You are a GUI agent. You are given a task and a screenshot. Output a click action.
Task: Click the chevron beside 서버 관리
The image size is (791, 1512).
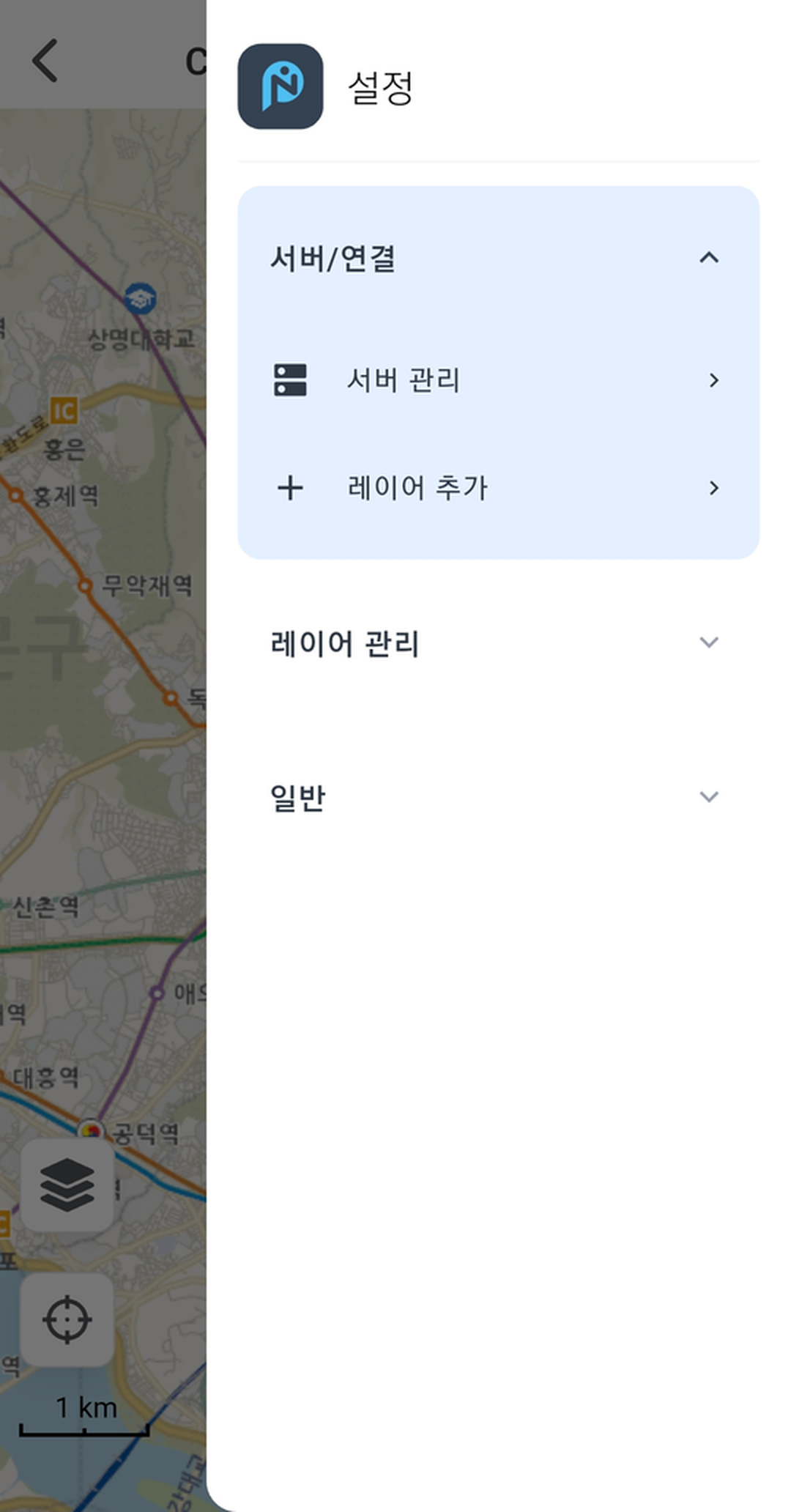(x=714, y=379)
